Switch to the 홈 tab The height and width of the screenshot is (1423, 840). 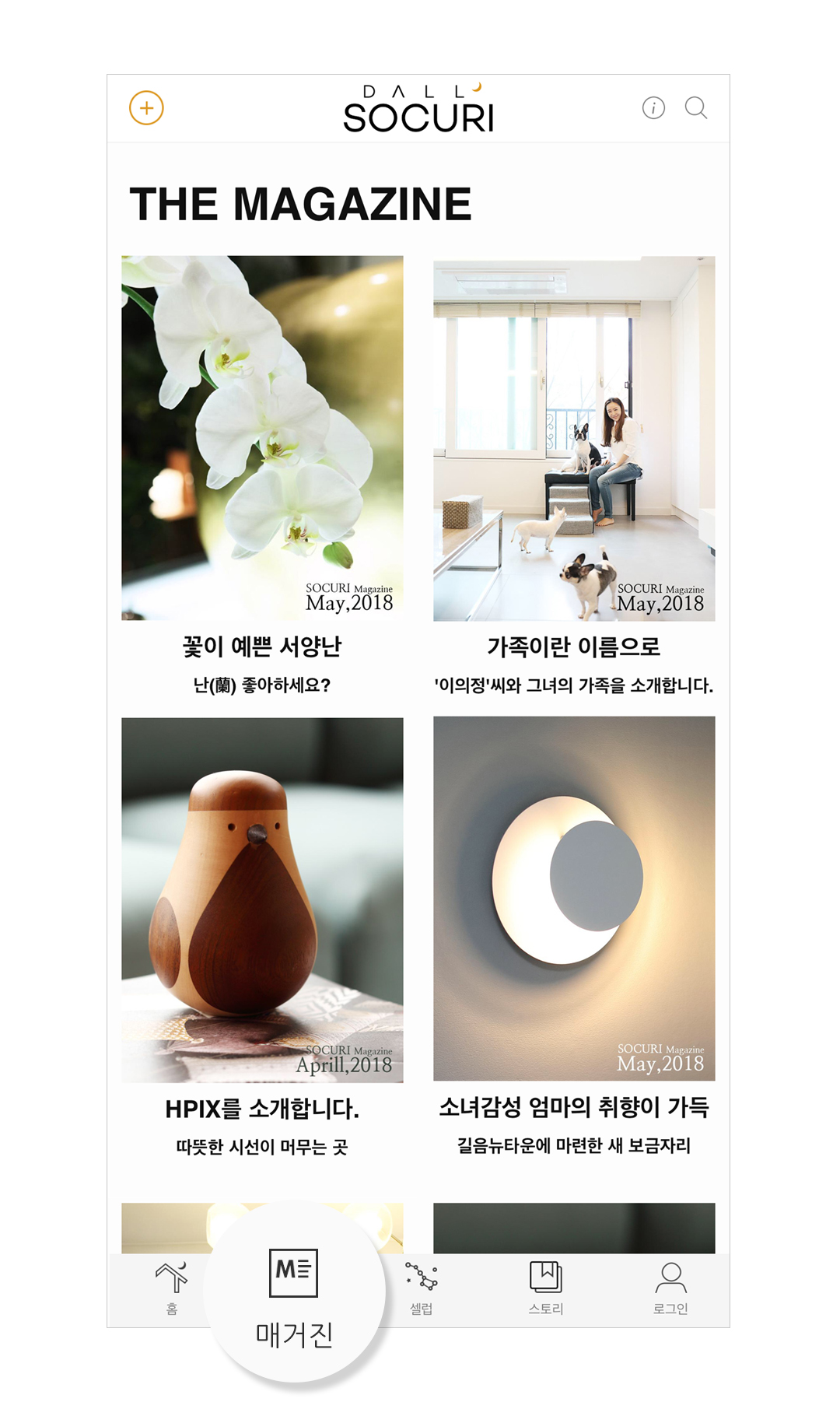click(x=172, y=1288)
